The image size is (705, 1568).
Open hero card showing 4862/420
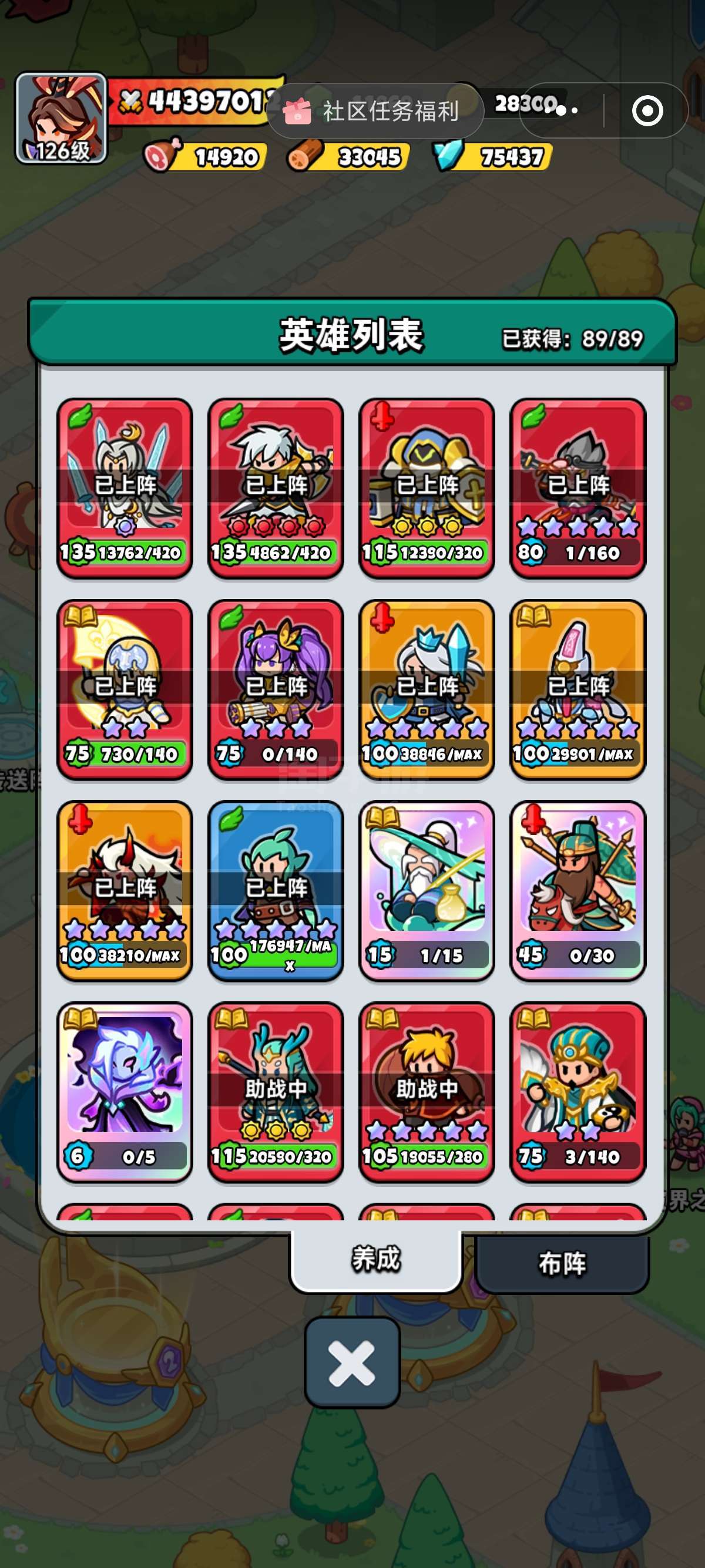(x=276, y=487)
